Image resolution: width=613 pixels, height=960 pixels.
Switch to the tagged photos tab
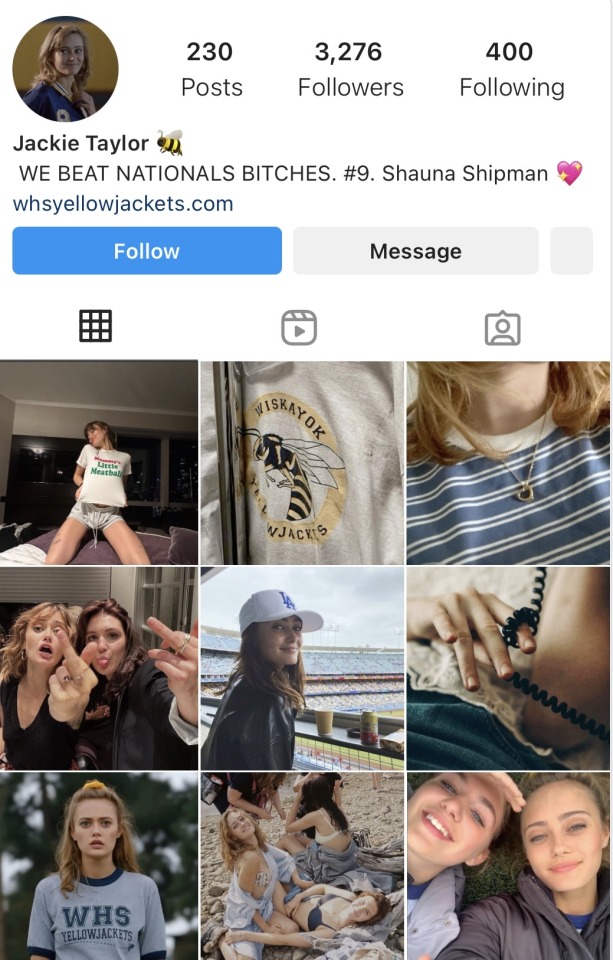point(502,327)
